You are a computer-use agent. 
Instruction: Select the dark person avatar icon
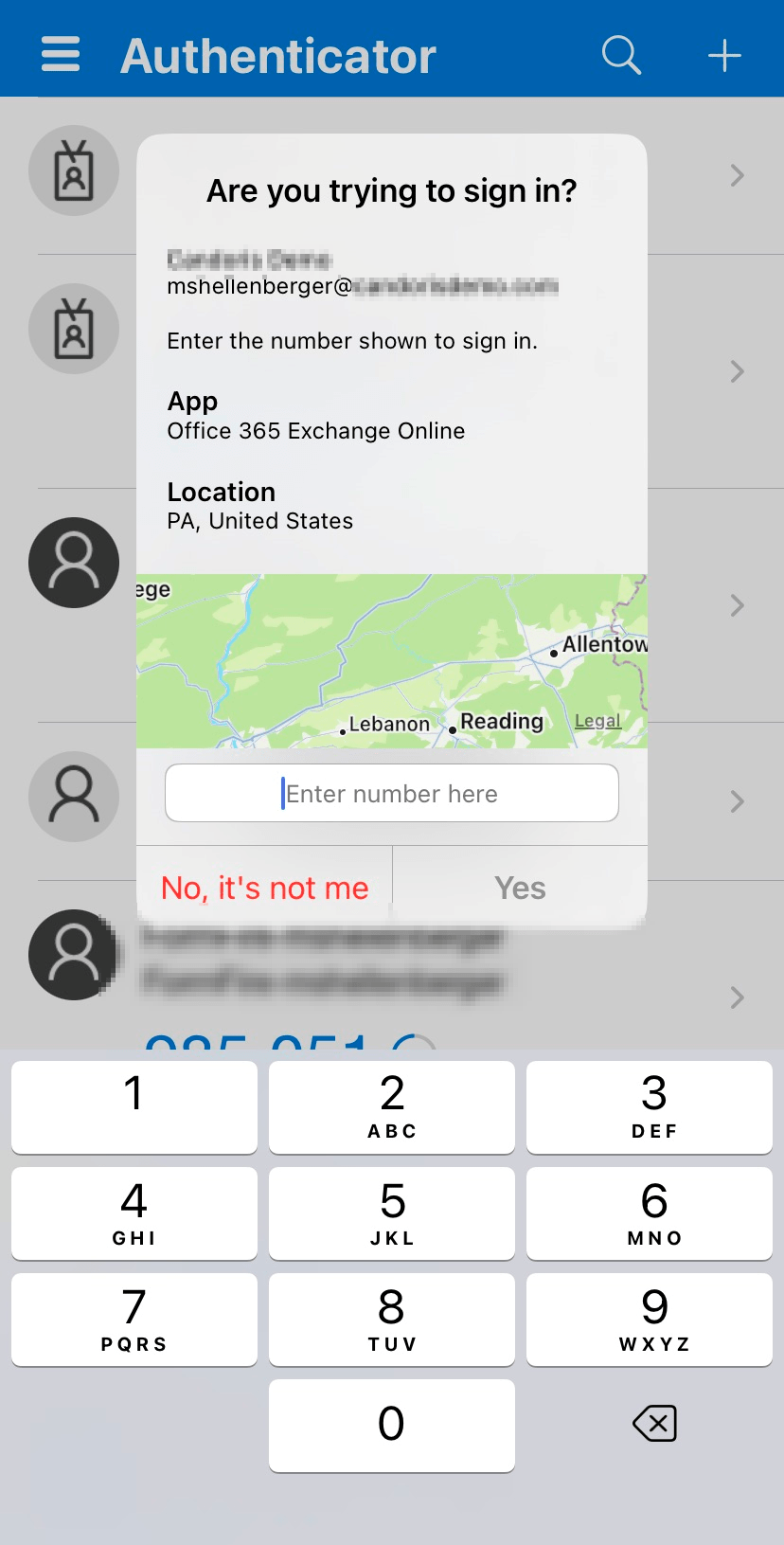pos(74,562)
